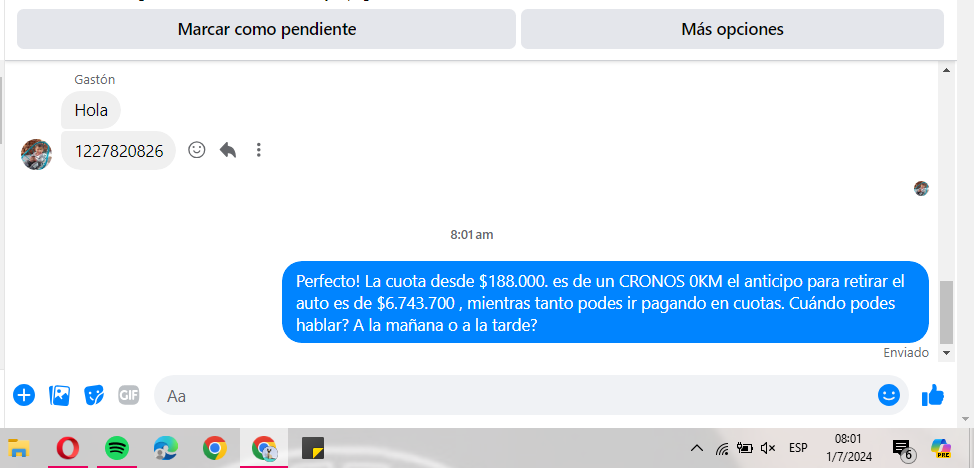
Task: Launch Spotify from the taskbar
Action: pos(116,448)
